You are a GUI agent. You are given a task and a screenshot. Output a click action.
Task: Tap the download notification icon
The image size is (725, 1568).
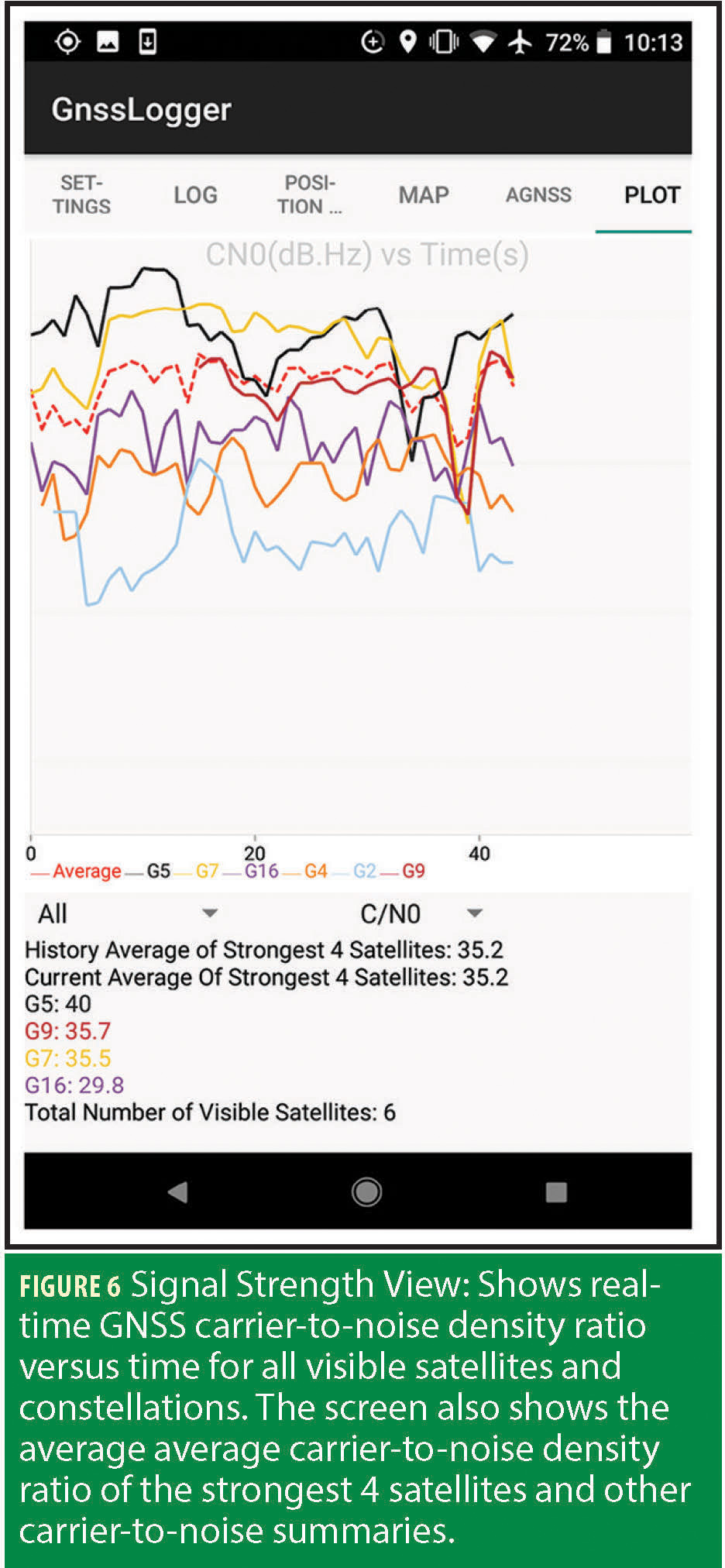point(147,44)
